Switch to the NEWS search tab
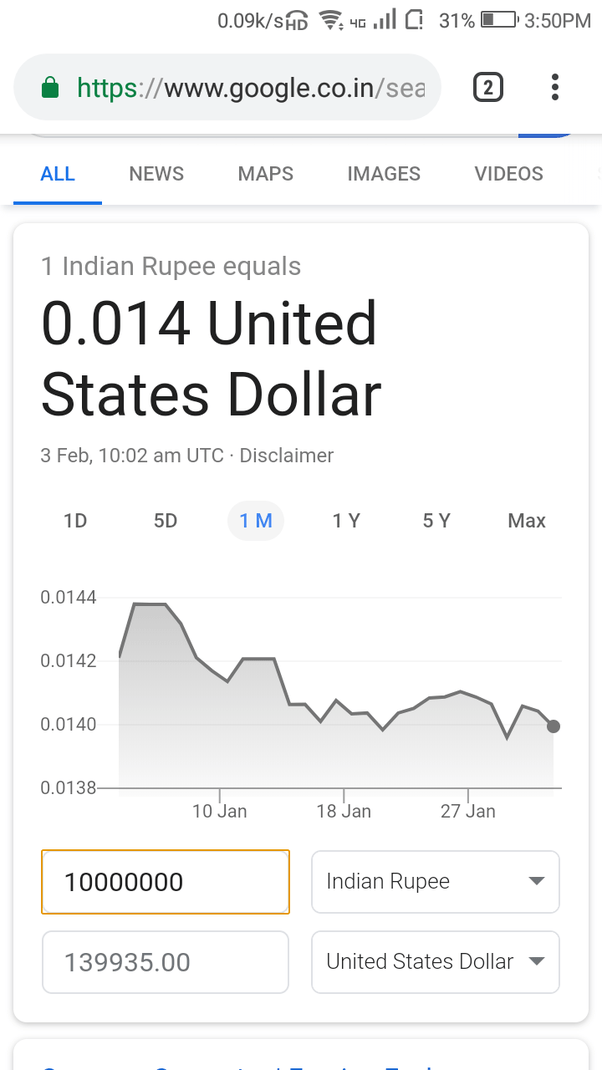 coord(156,174)
